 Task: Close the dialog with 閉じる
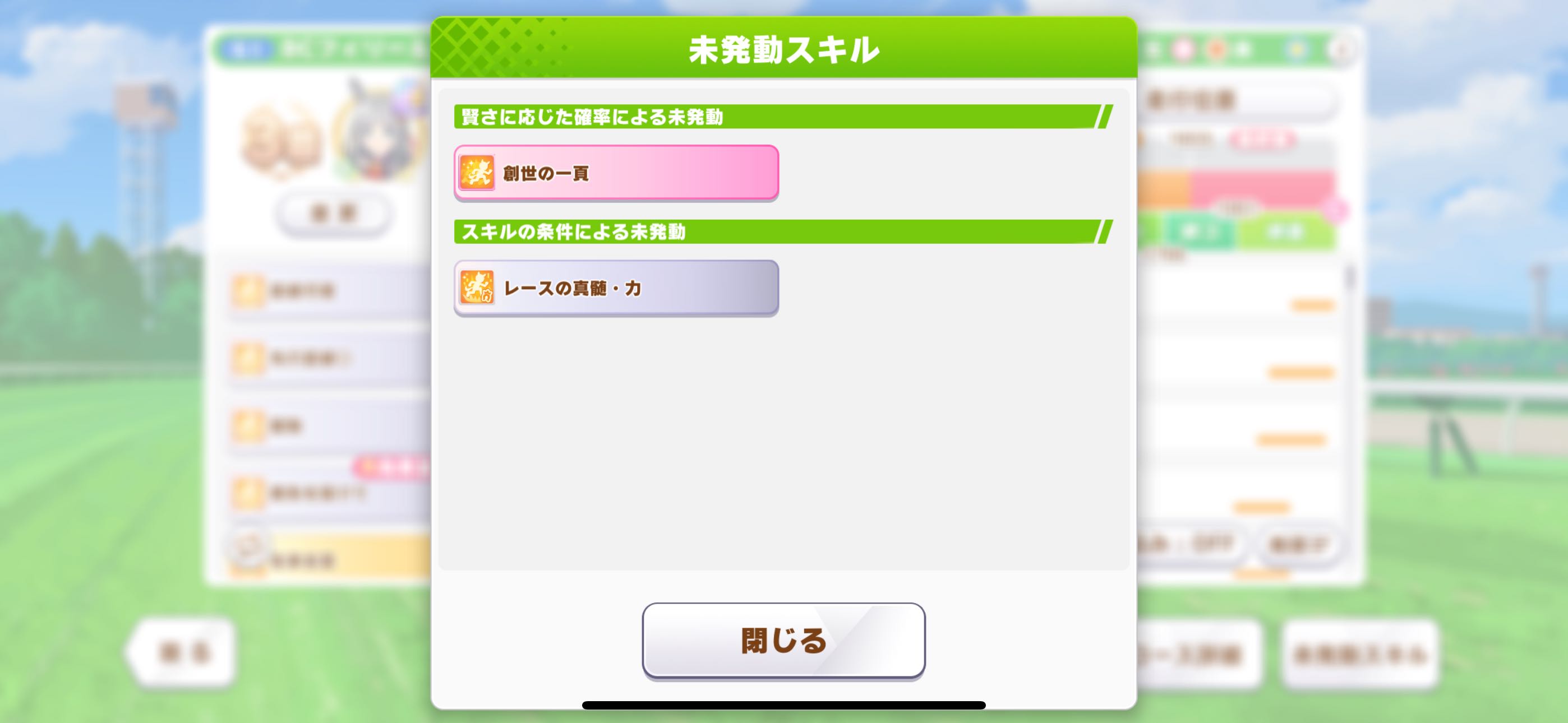pyautogui.click(x=783, y=640)
